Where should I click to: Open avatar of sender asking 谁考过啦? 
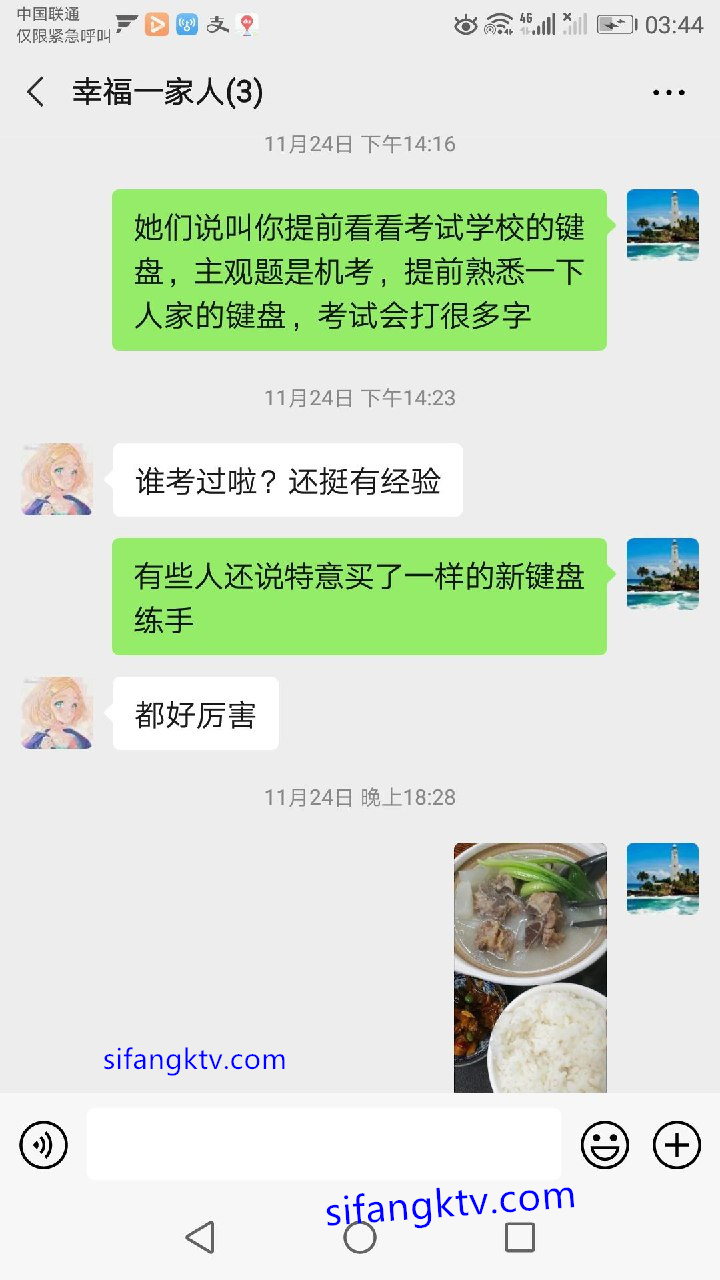click(x=57, y=480)
